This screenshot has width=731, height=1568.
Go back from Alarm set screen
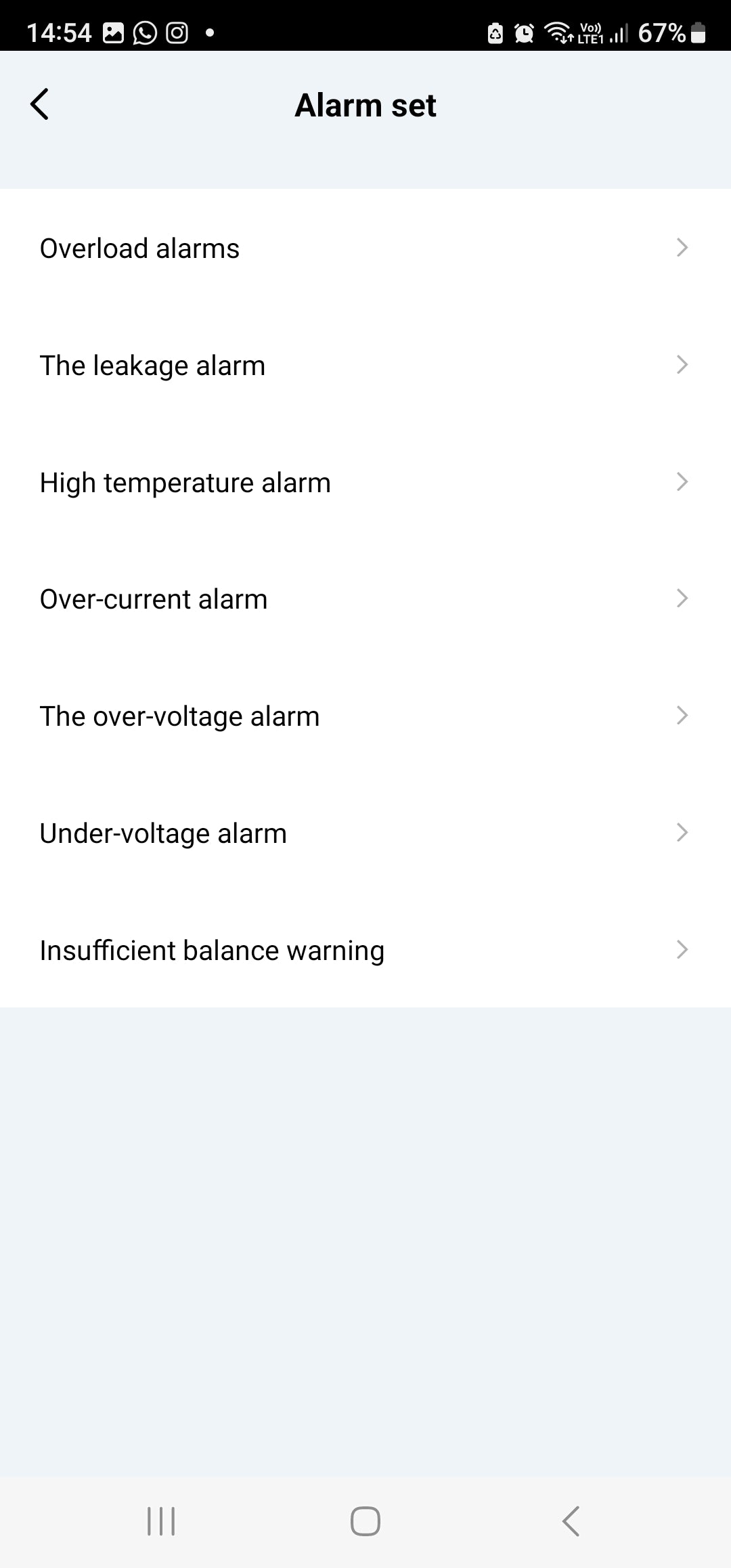pyautogui.click(x=40, y=105)
